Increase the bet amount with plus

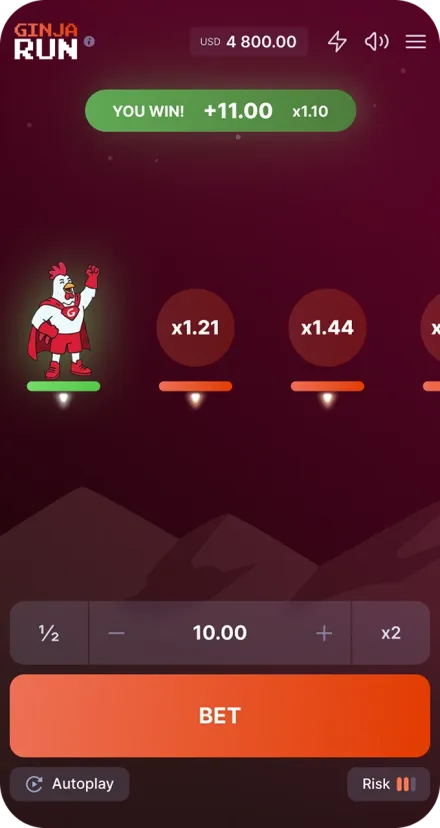point(324,633)
